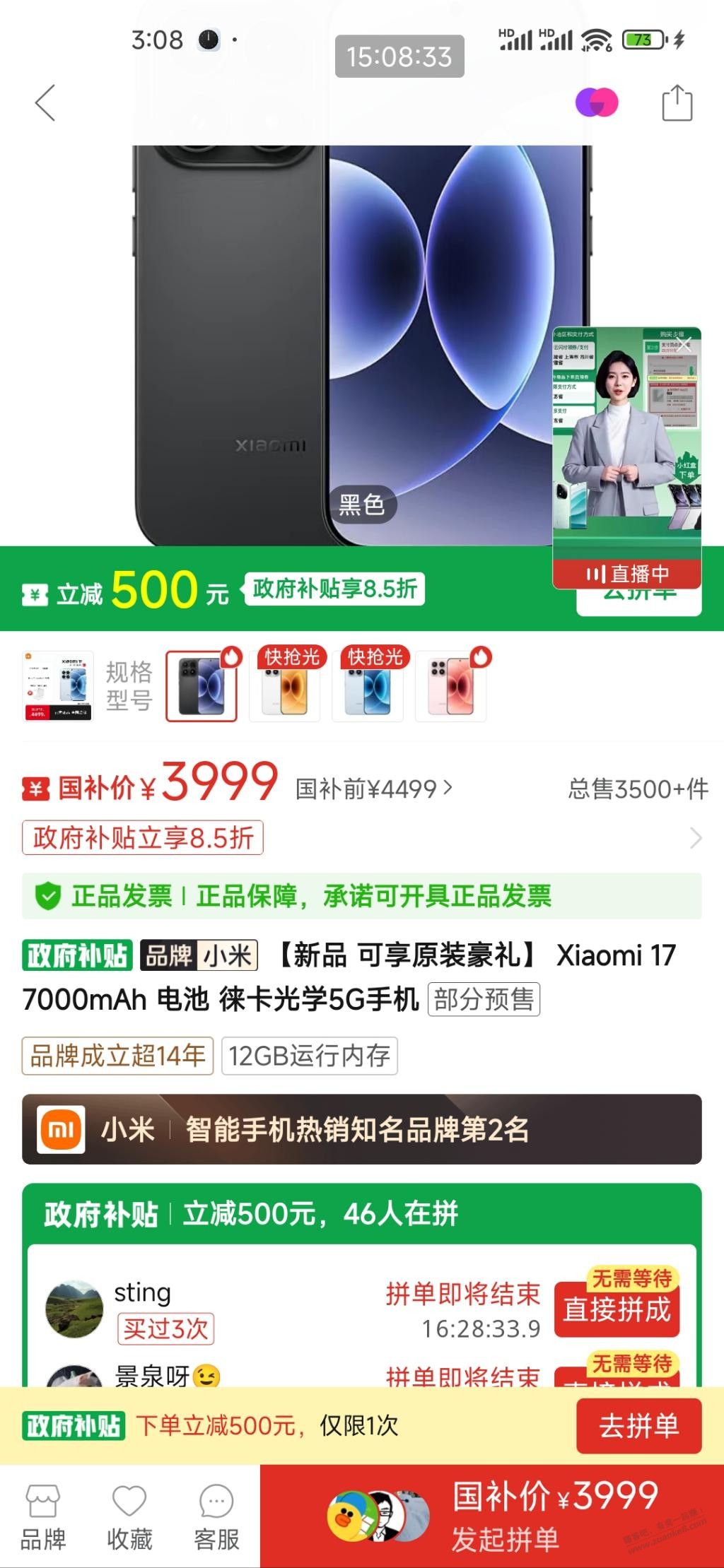The height and width of the screenshot is (1568, 724).
Task: Open 正品发票 guarantee info bar
Action: pos(361,896)
